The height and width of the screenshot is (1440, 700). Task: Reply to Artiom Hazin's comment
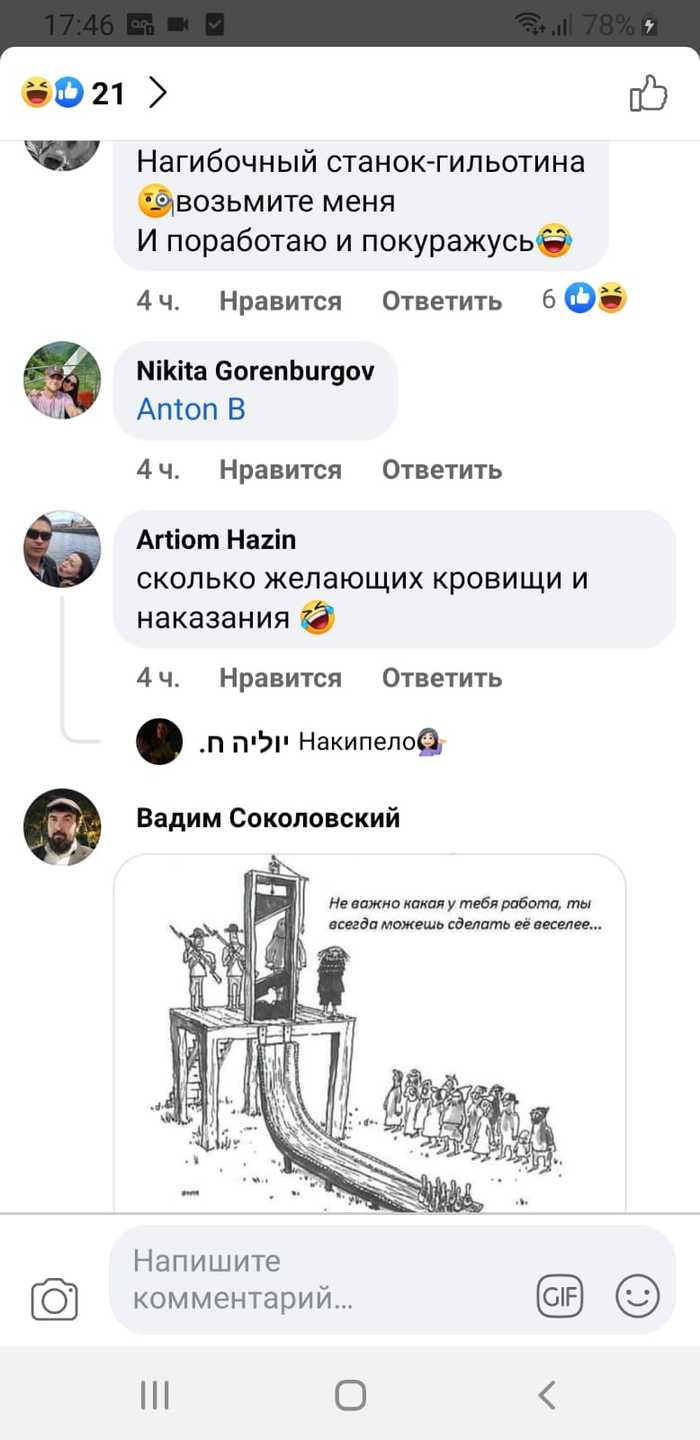click(x=441, y=678)
